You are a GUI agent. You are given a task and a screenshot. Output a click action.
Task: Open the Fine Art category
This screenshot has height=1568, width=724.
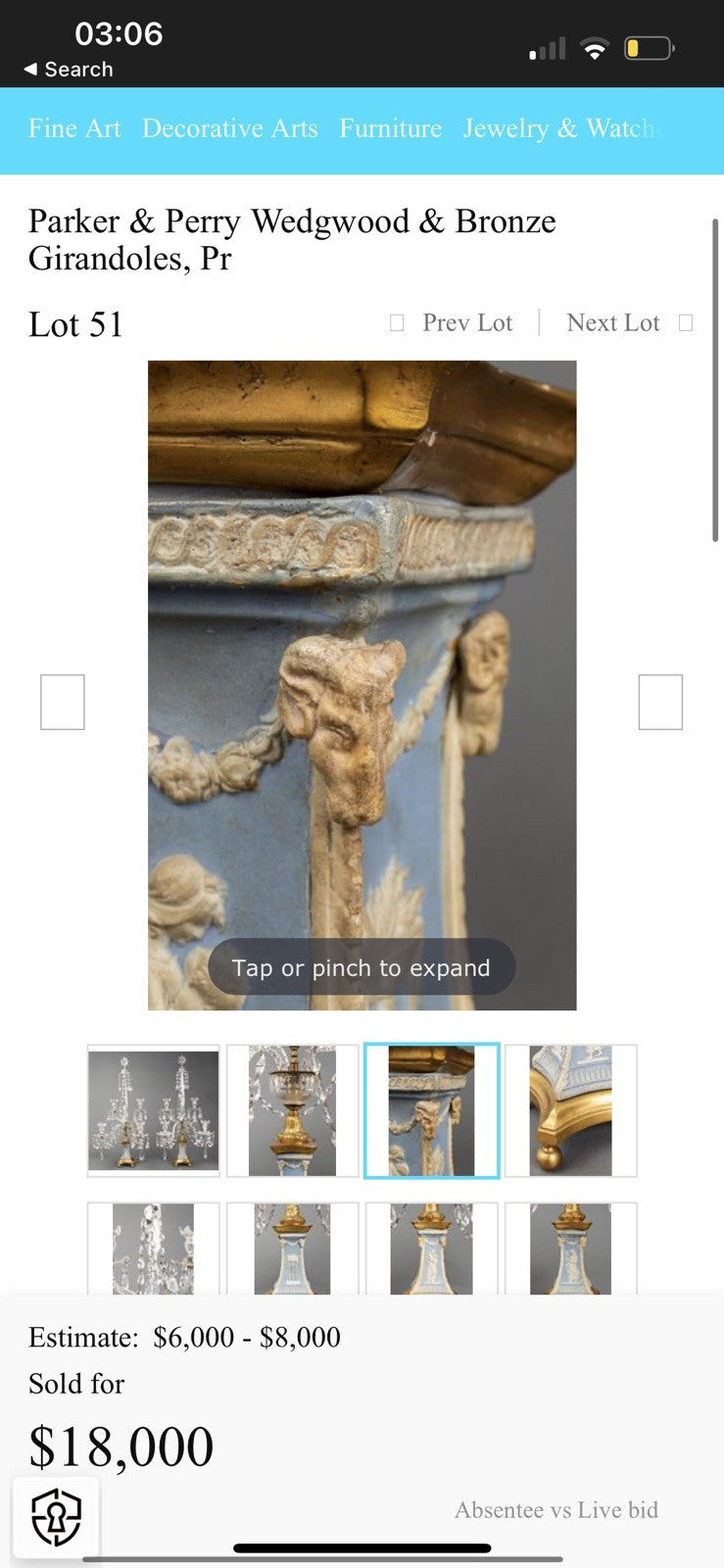pyautogui.click(x=74, y=128)
